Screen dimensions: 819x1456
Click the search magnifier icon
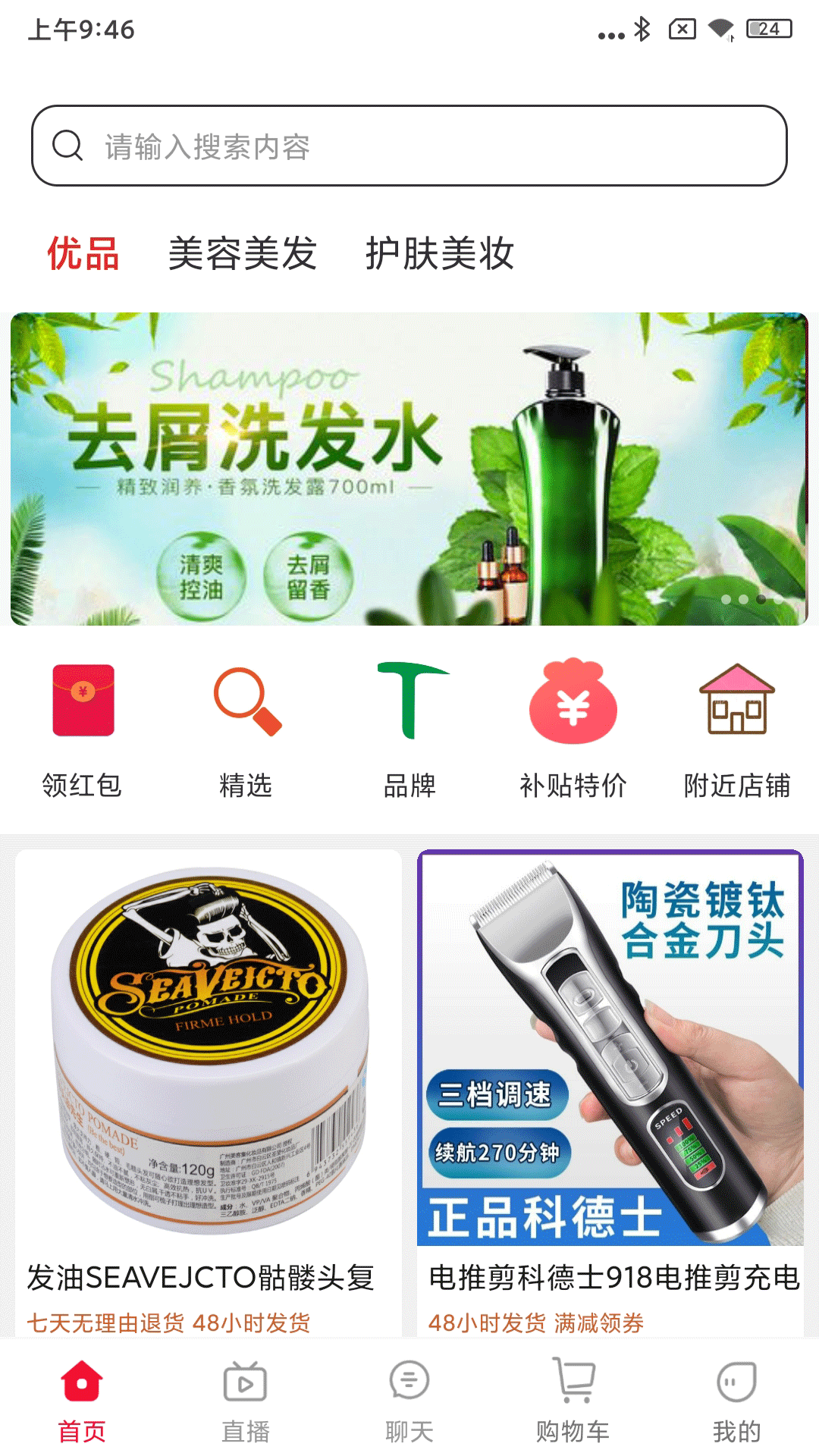click(69, 147)
